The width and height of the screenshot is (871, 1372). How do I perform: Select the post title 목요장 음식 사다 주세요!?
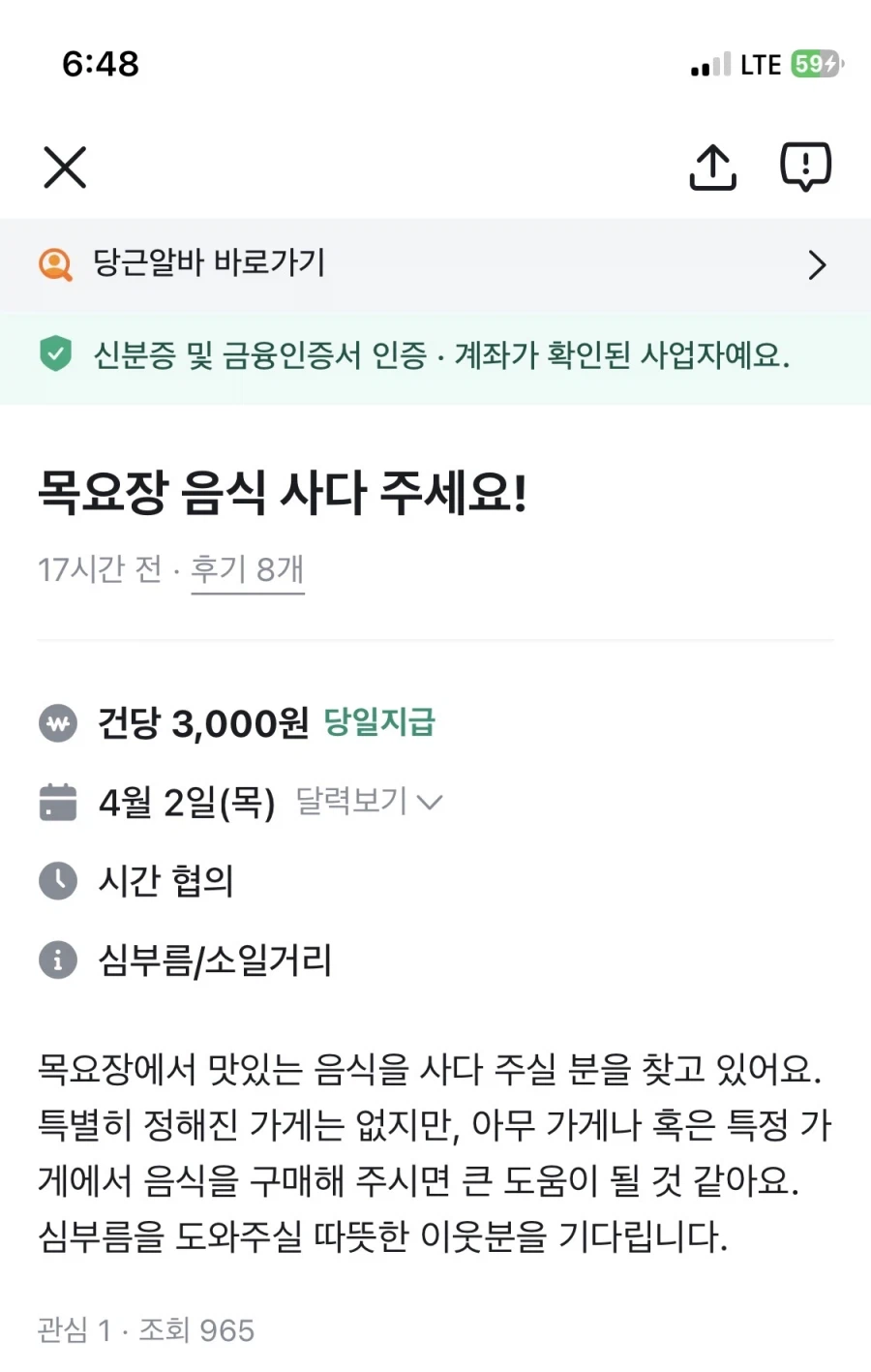(284, 492)
